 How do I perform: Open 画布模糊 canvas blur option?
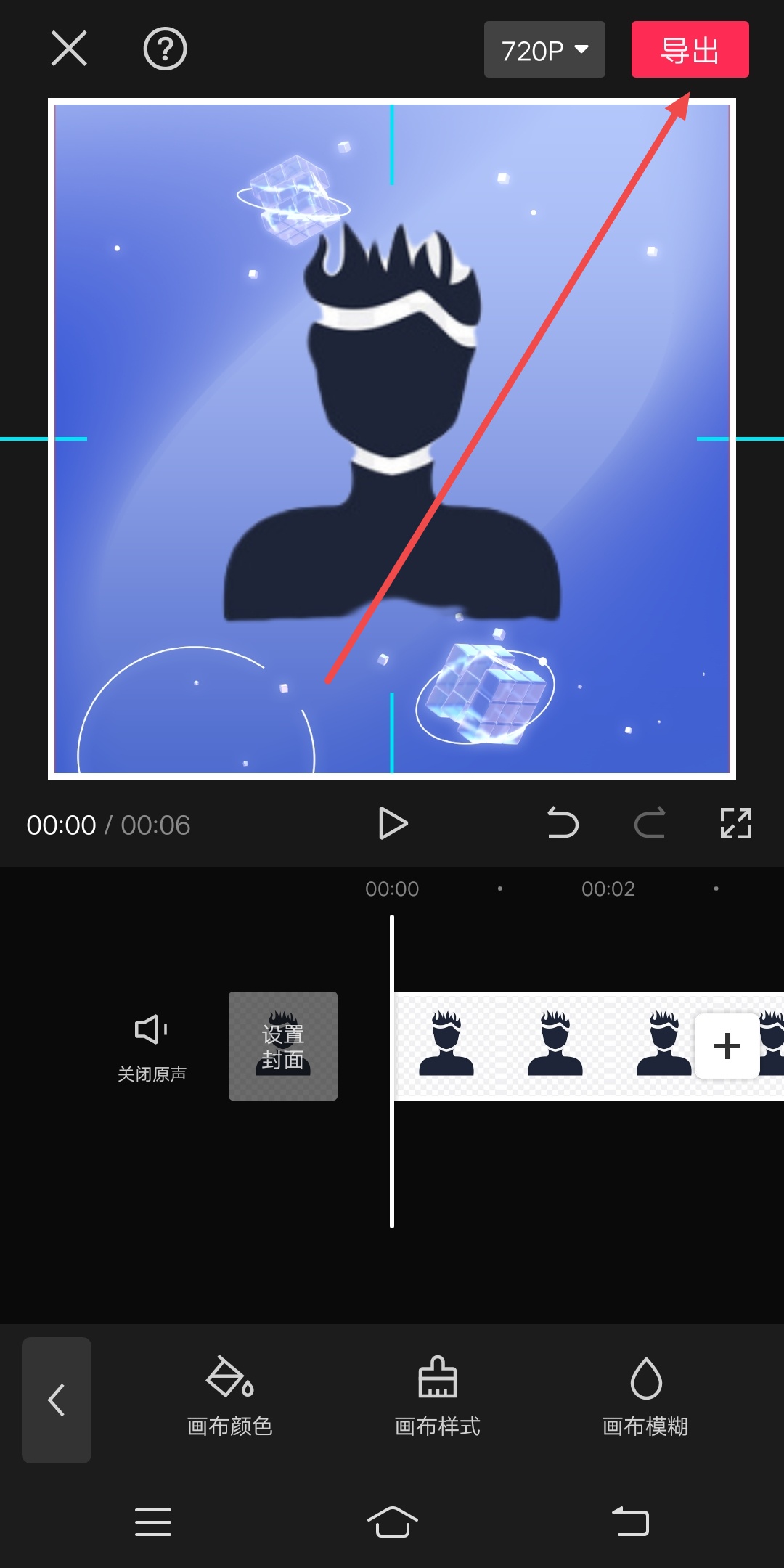[x=645, y=1395]
